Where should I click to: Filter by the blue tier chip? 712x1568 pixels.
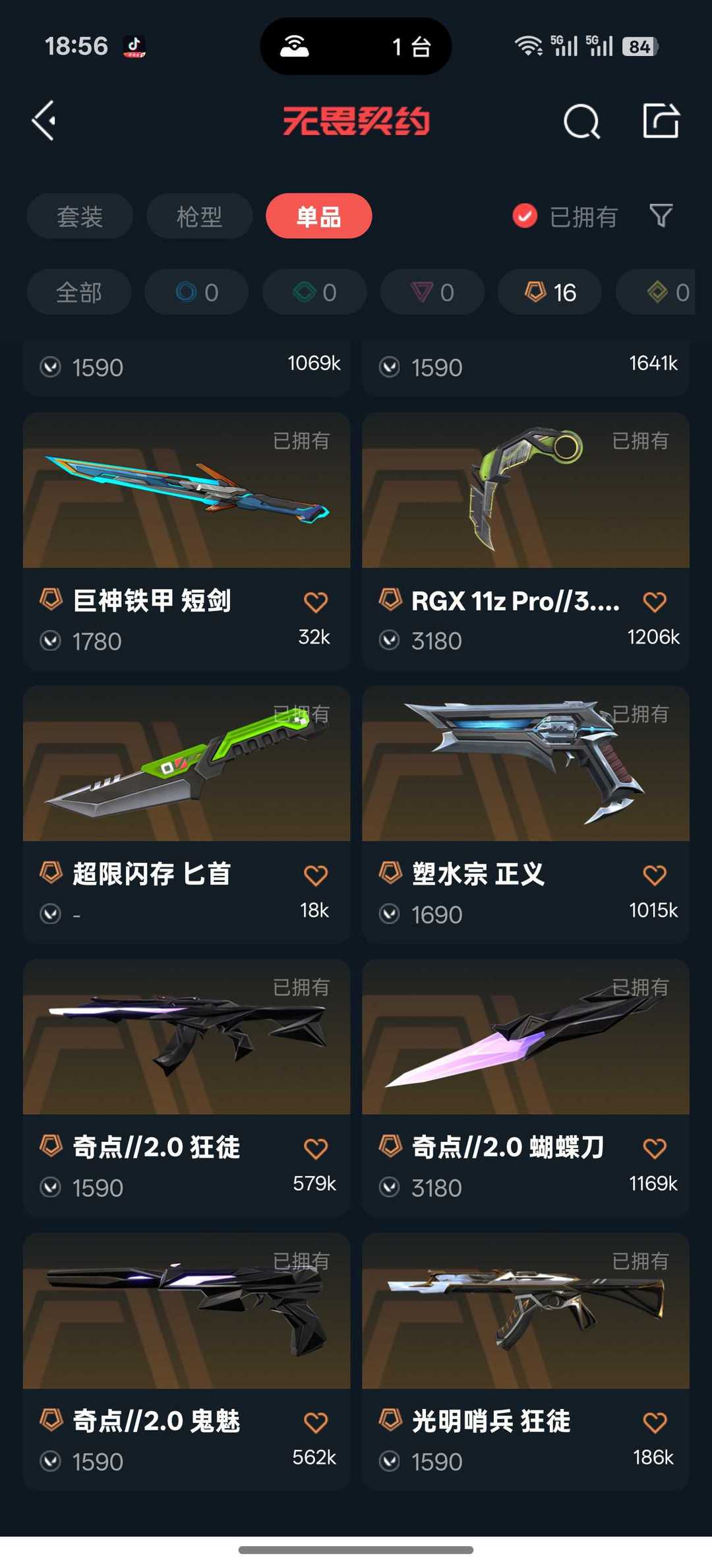(x=196, y=292)
